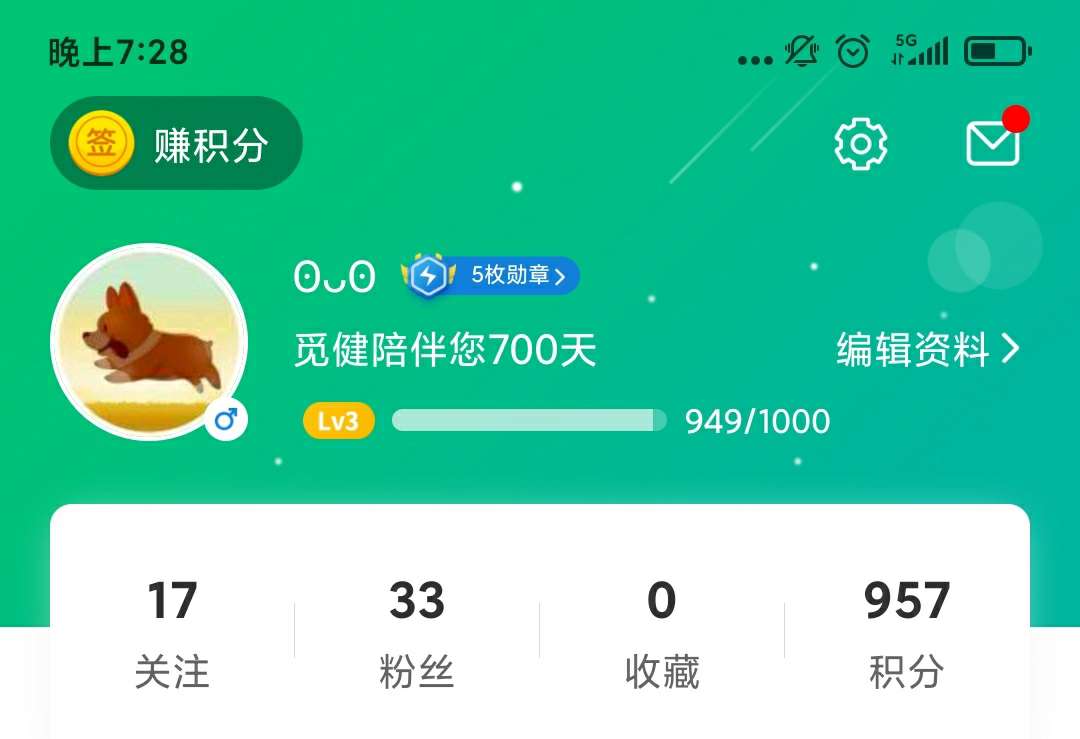Tap the corgi profile avatar

click(x=149, y=342)
